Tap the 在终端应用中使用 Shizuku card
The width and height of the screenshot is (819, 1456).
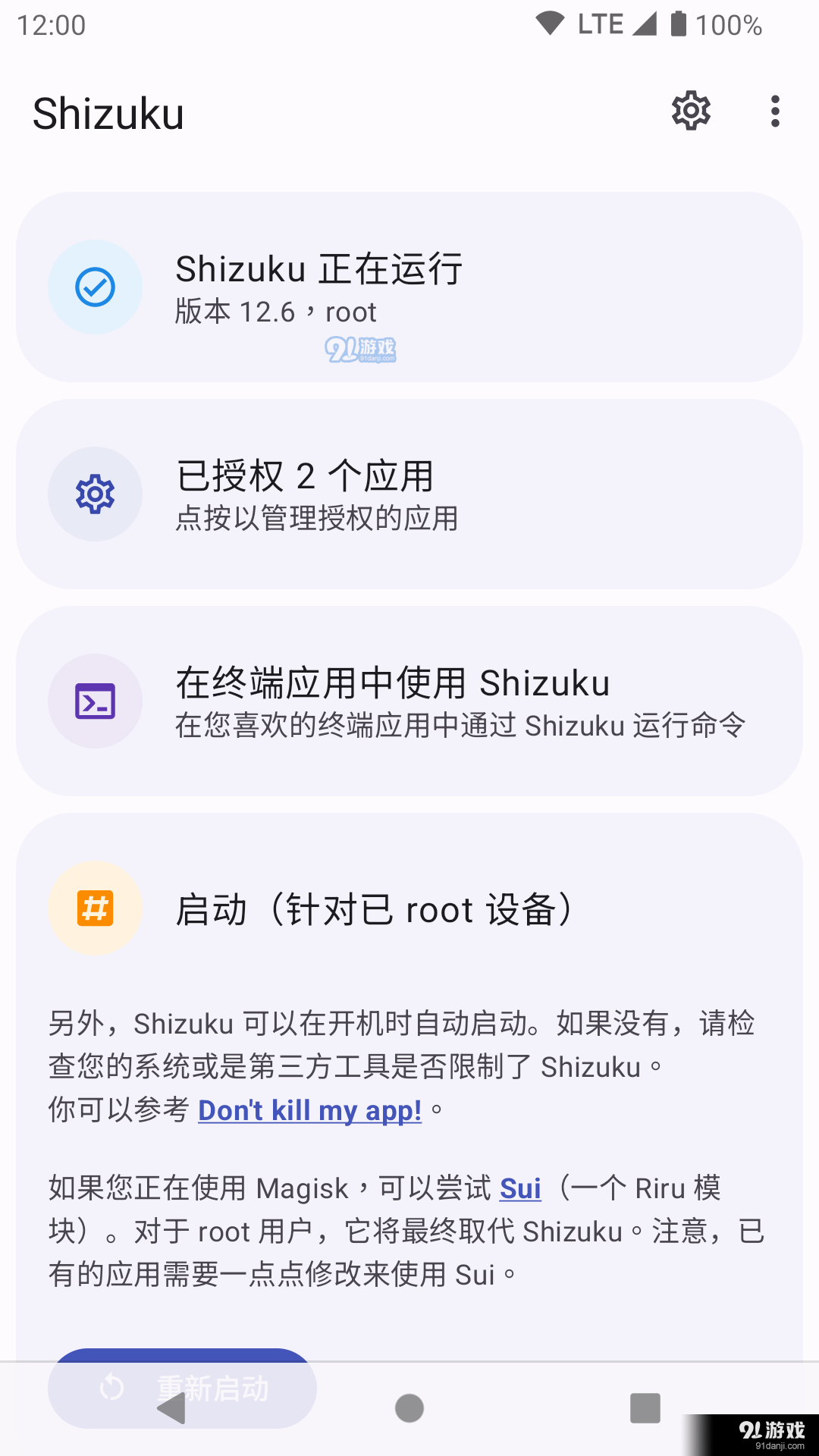point(409,701)
